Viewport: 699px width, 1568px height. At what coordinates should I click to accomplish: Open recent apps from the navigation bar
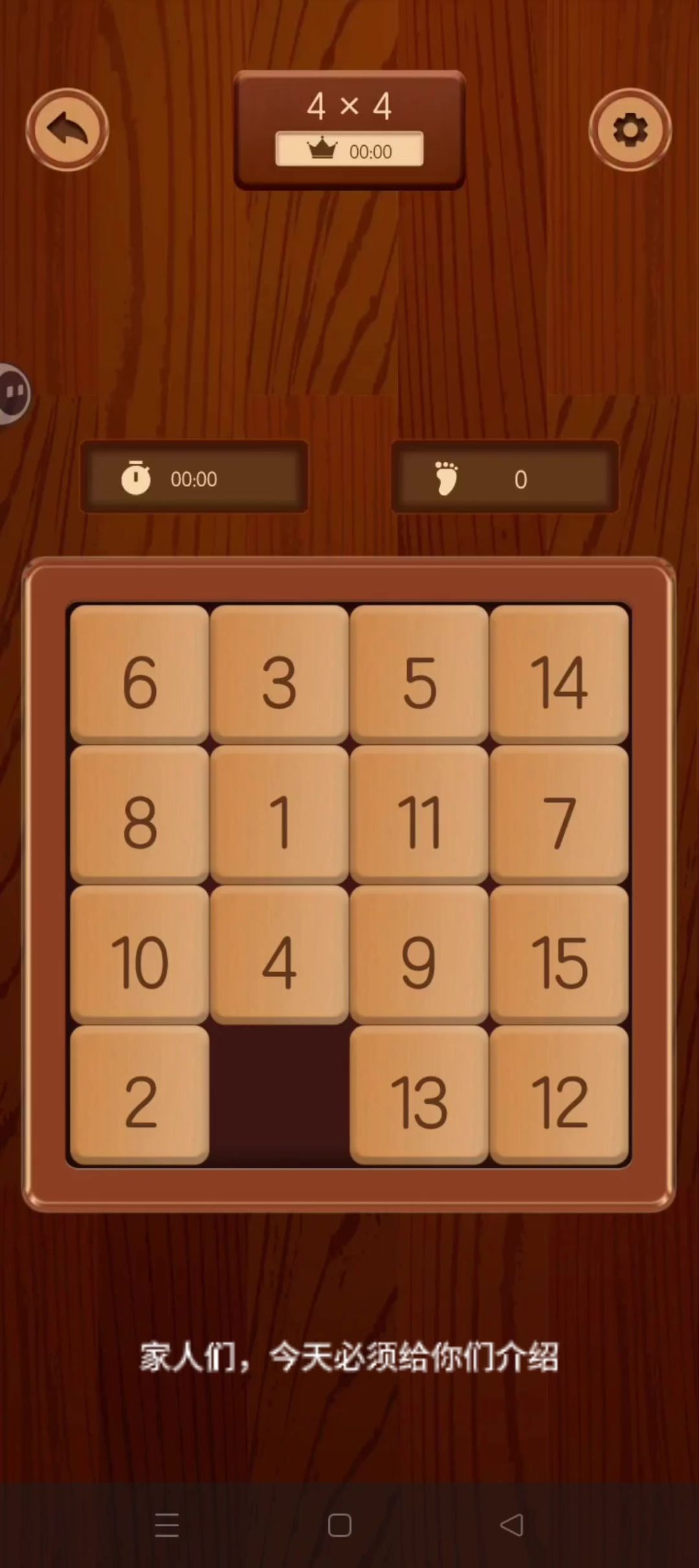click(x=167, y=1525)
